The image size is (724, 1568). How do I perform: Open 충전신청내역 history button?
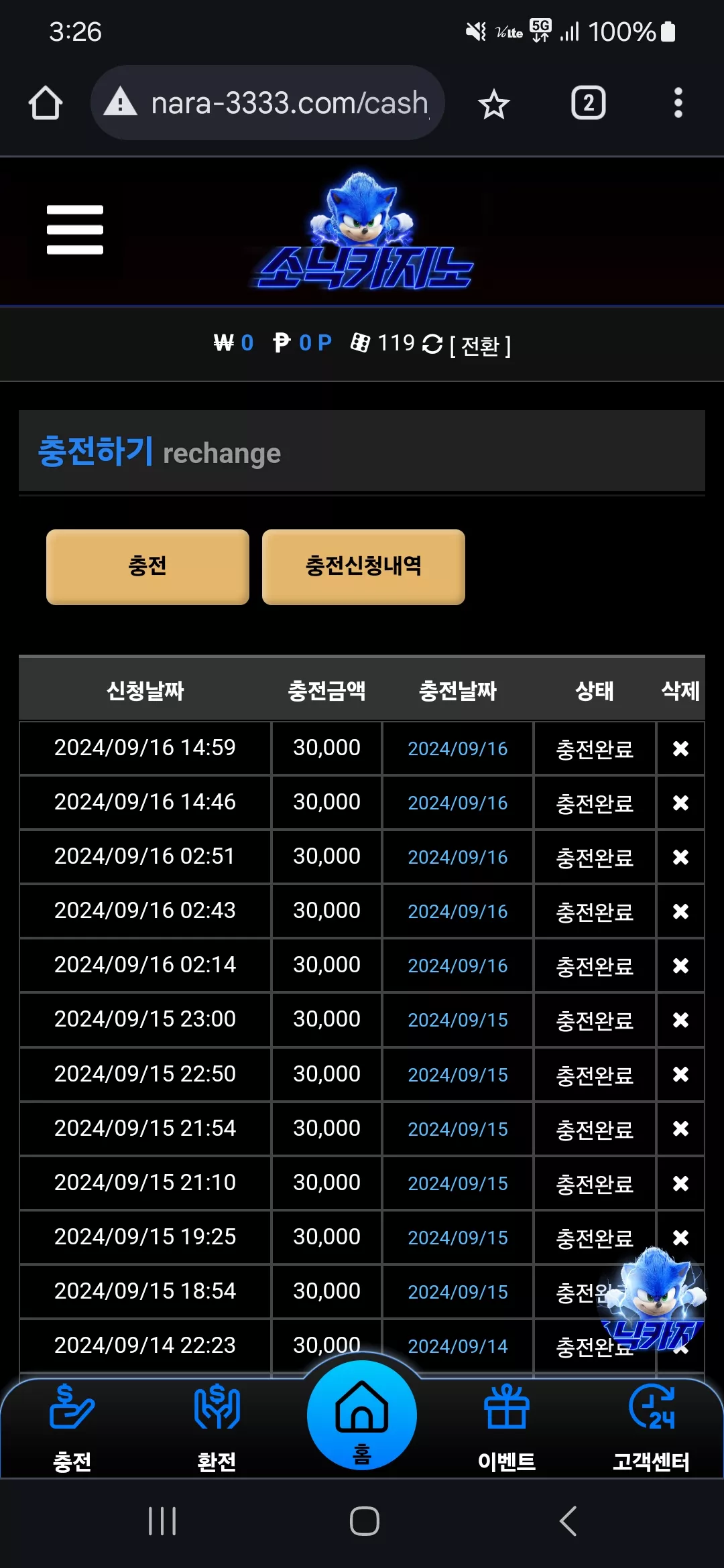(x=363, y=567)
